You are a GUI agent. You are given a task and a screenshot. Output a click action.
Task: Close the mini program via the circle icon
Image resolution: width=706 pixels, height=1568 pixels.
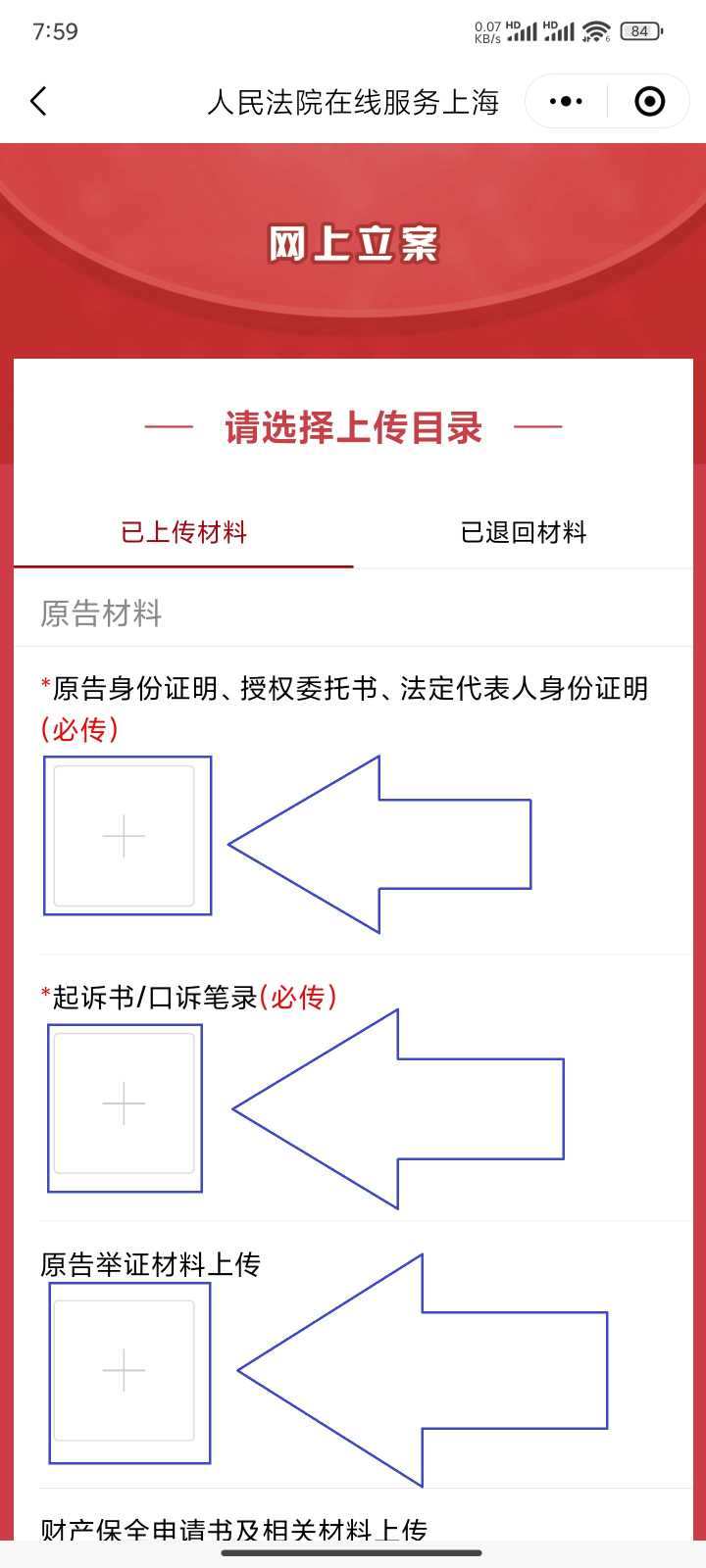[x=649, y=101]
